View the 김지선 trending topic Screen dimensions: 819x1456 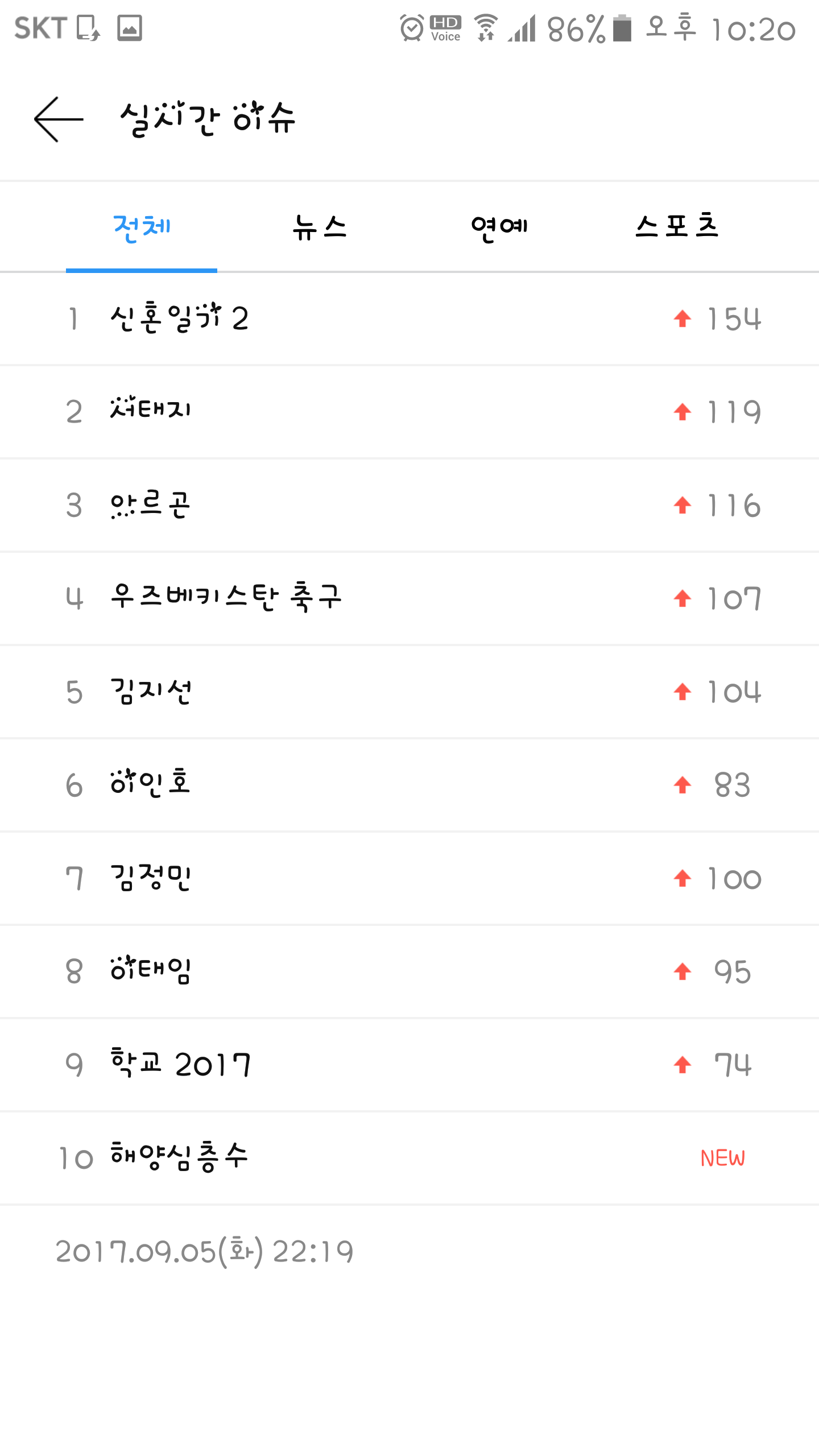pyautogui.click(x=409, y=692)
